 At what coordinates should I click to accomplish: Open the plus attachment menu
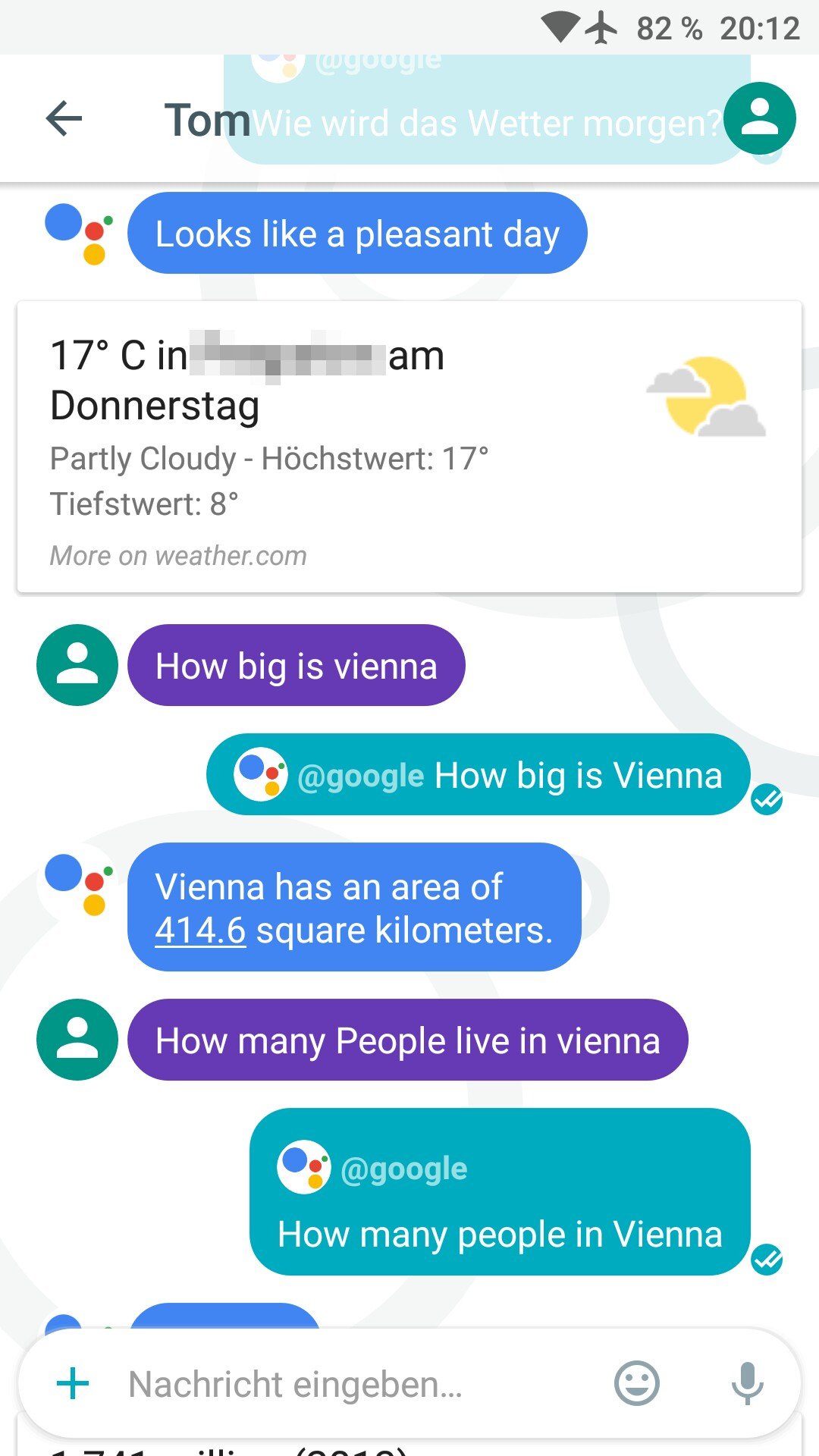(x=73, y=1383)
